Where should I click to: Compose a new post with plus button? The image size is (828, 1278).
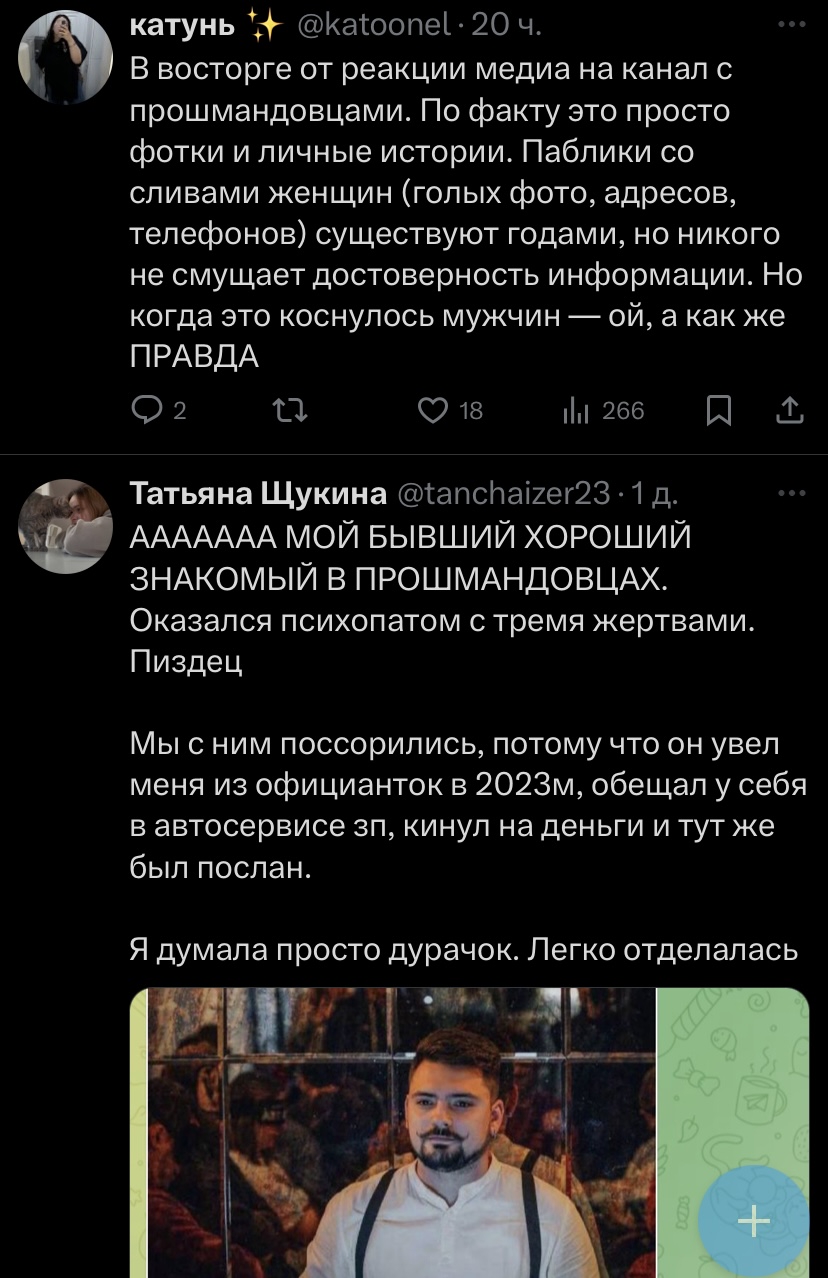[753, 1221]
